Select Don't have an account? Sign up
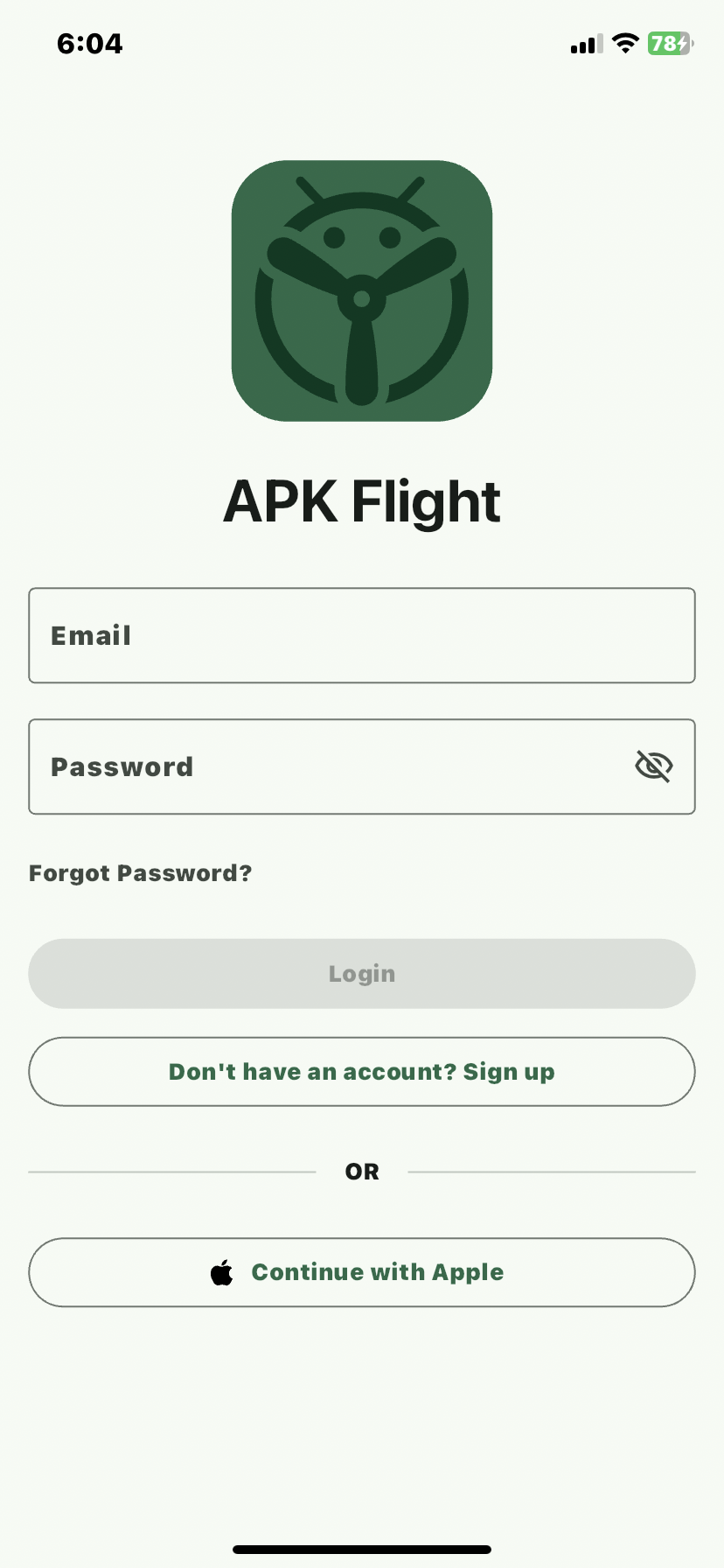This screenshot has width=724, height=1568. coord(361,1072)
